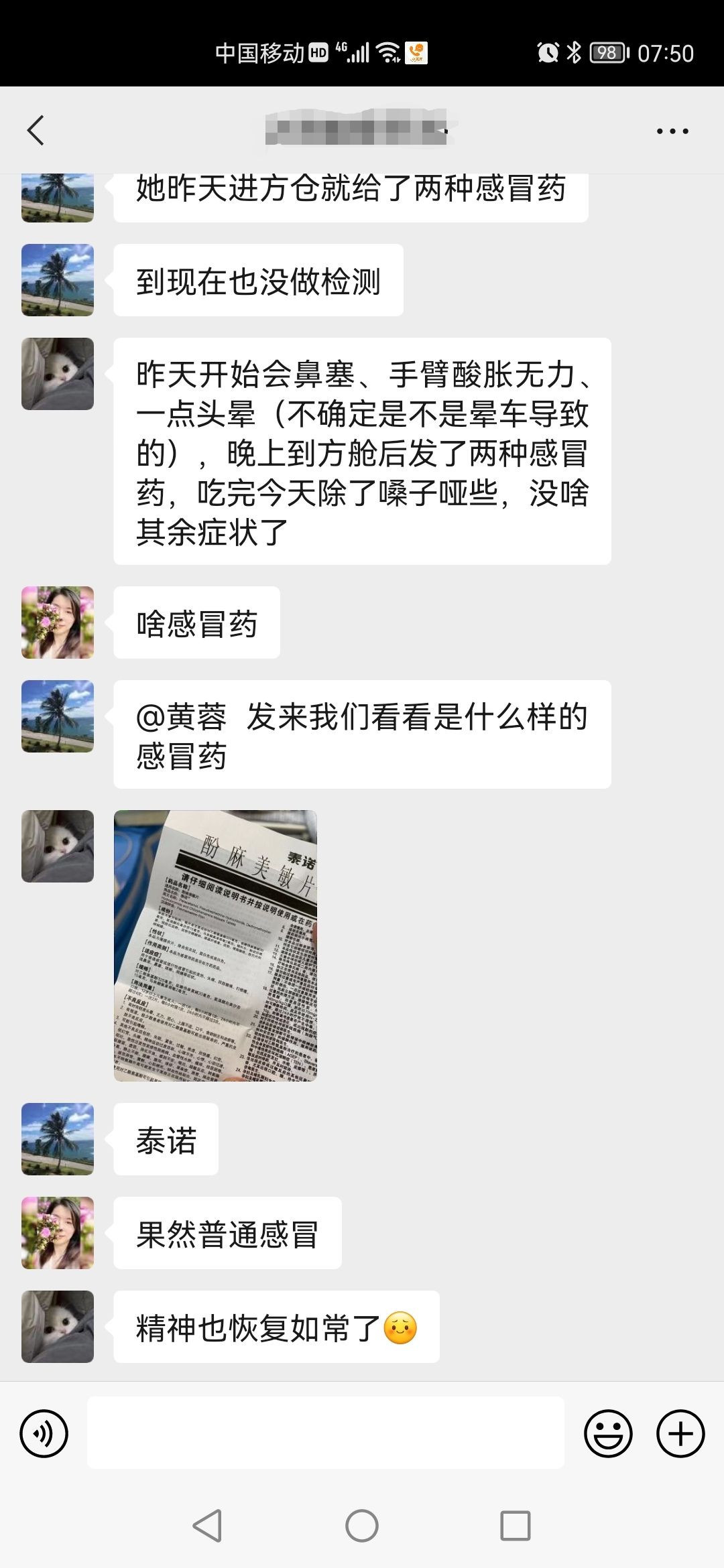Open cat avatar beside '精神也恢复如常了' message
Image resolution: width=724 pixels, height=1568 pixels.
58,1326
